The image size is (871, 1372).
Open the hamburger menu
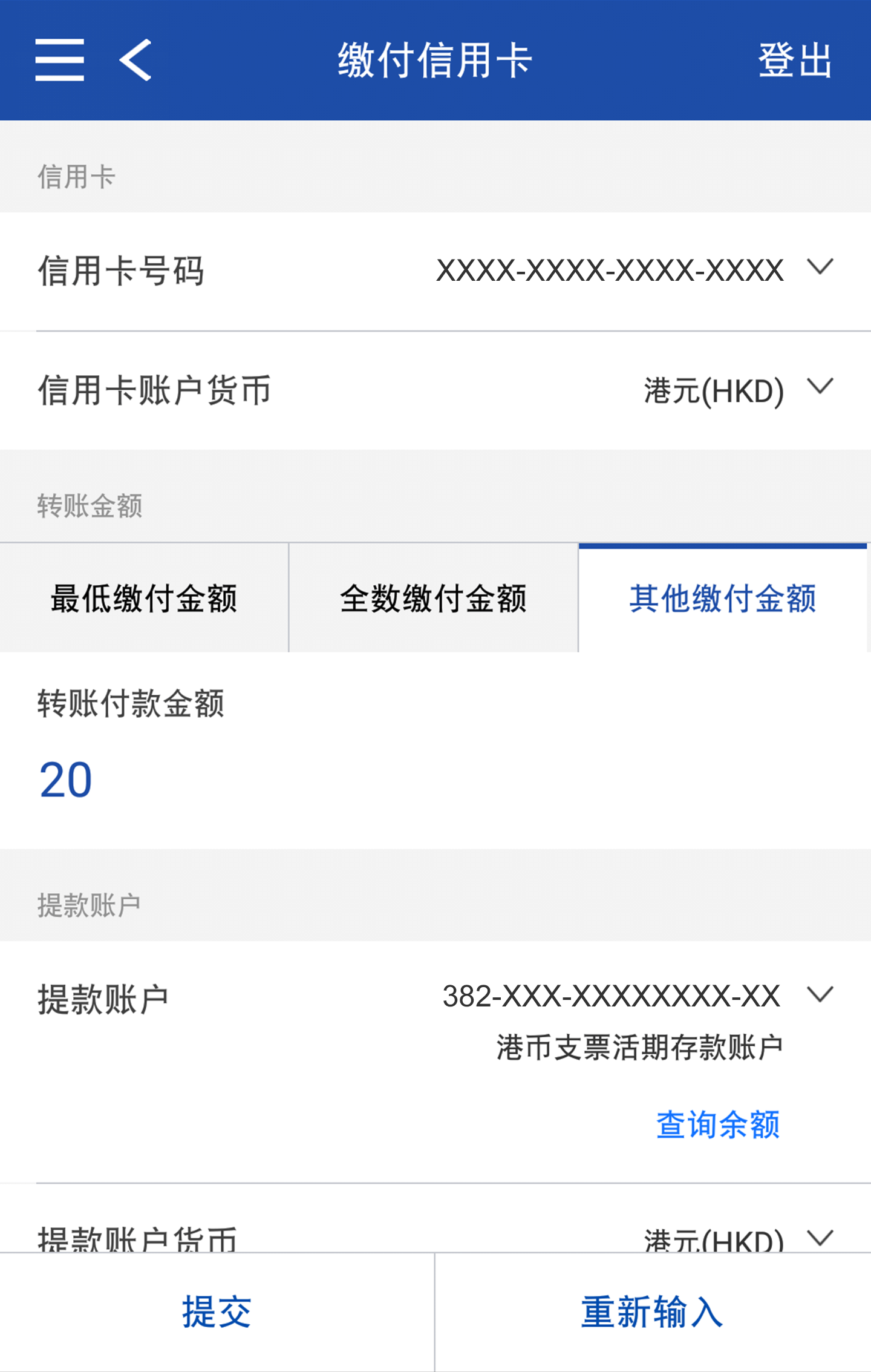coord(59,60)
